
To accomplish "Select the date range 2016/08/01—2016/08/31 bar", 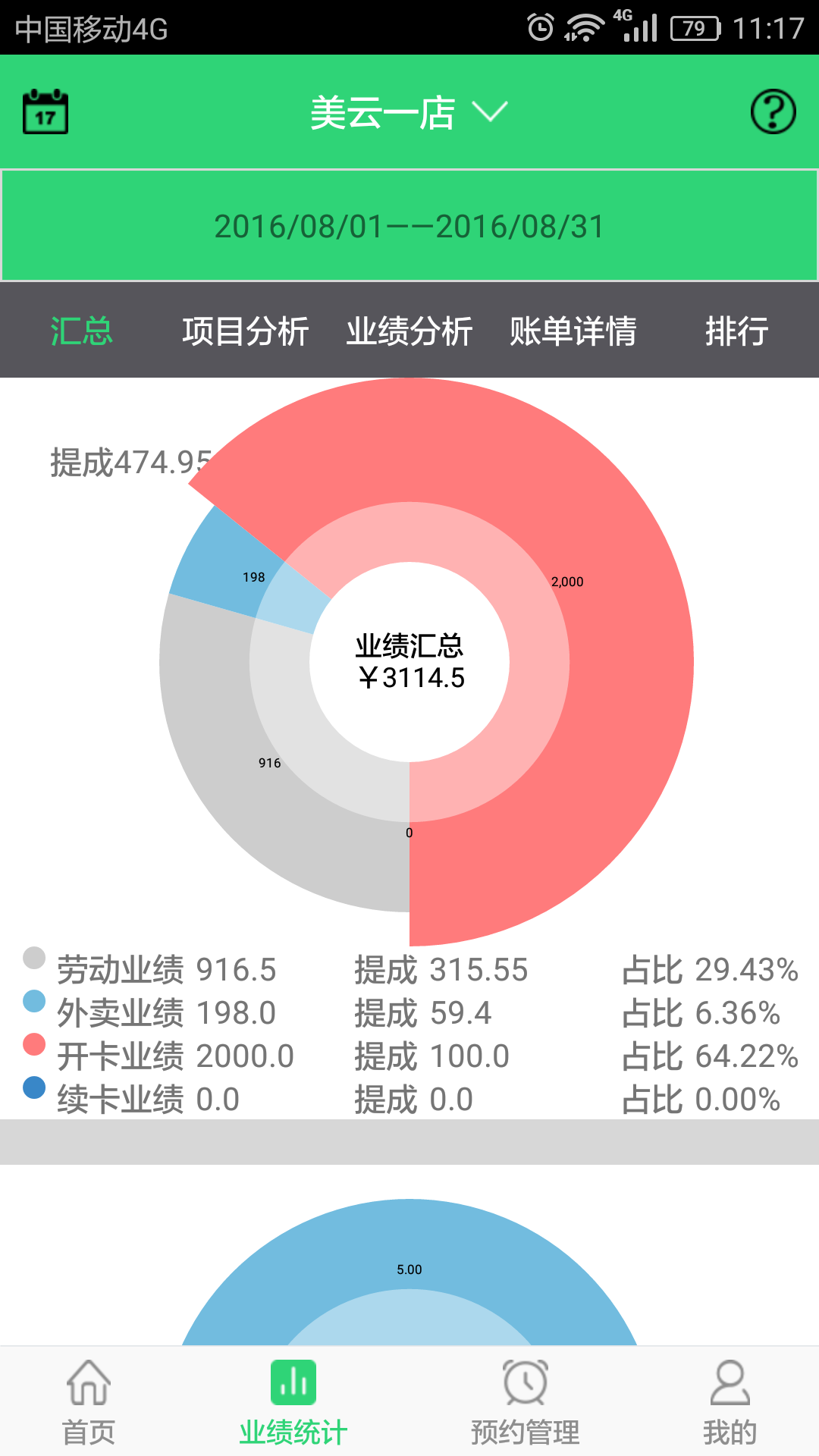I will click(409, 226).
